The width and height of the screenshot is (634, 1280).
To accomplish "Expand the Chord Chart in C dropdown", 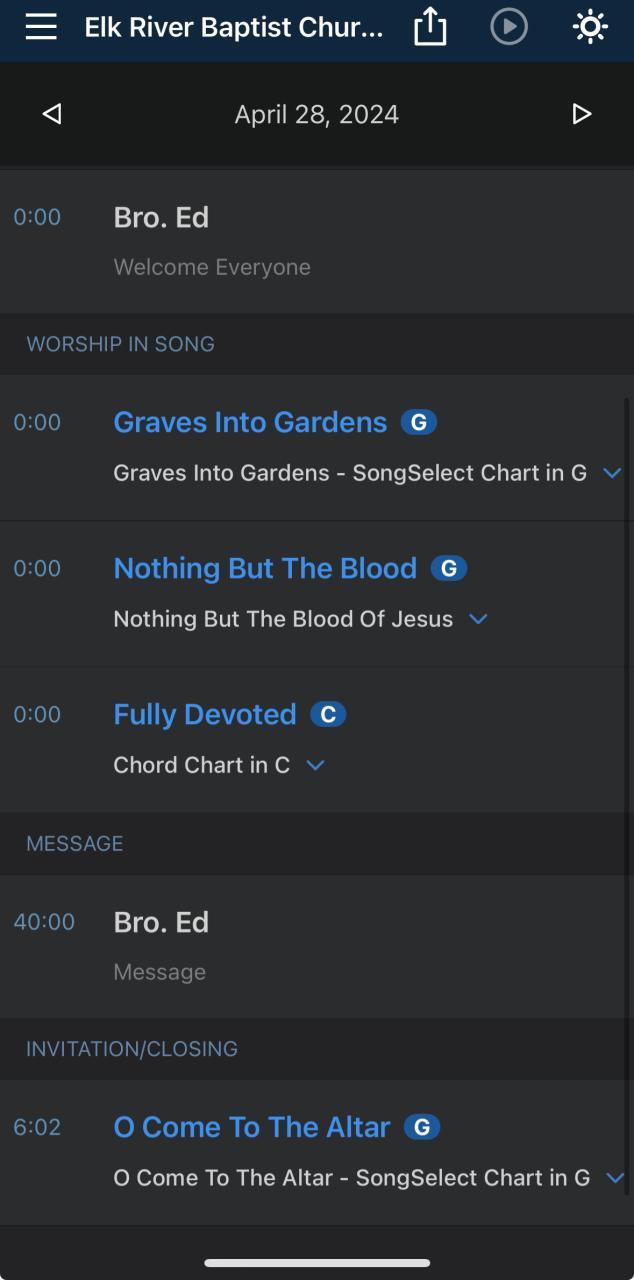I will (x=315, y=765).
